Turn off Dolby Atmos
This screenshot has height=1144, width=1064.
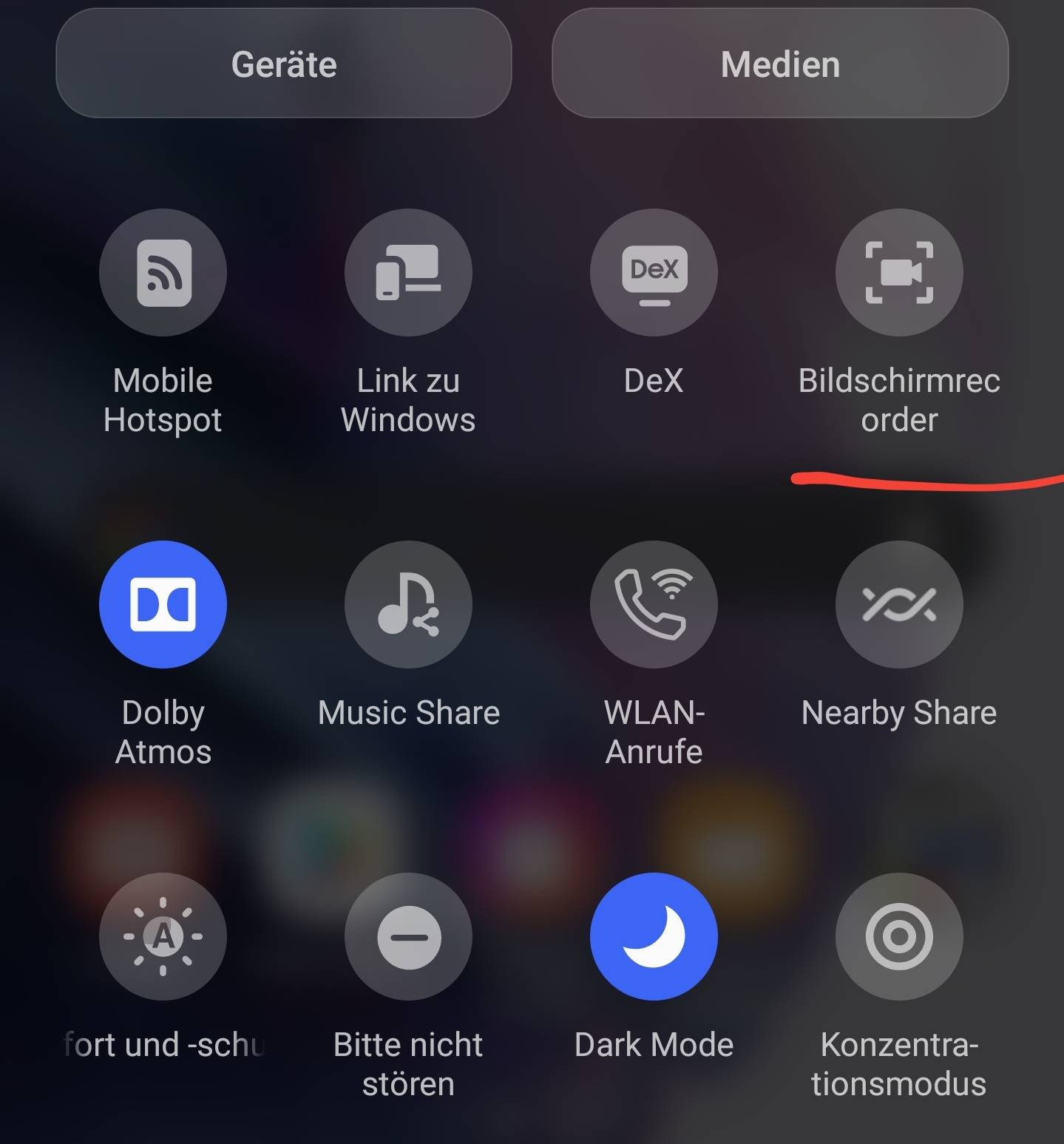click(163, 604)
